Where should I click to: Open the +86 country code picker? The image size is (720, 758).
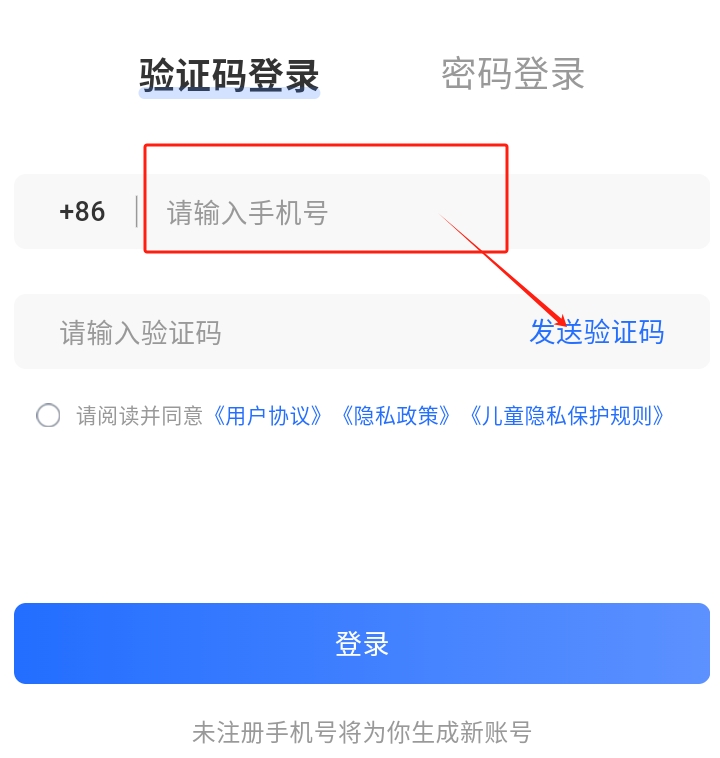[x=82, y=212]
